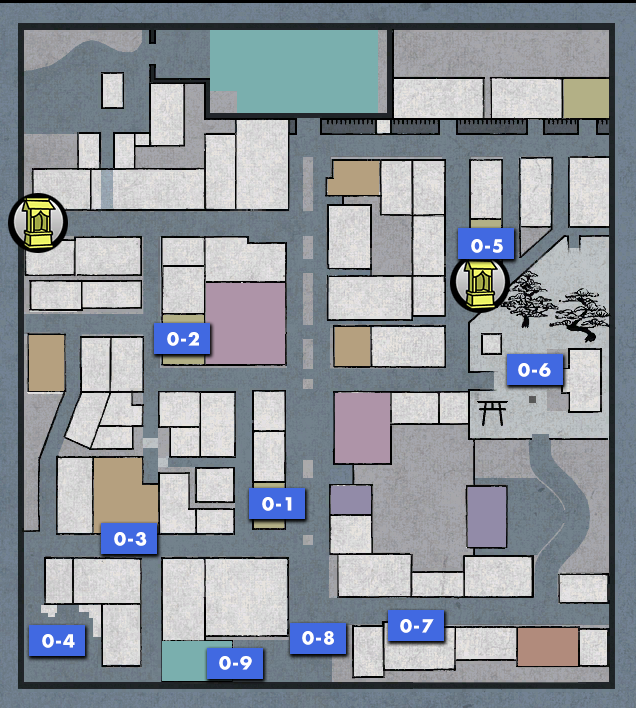Viewport: 636px width, 708px height.
Task: Select the 0-6 marker near the shrine
Action: pos(534,370)
